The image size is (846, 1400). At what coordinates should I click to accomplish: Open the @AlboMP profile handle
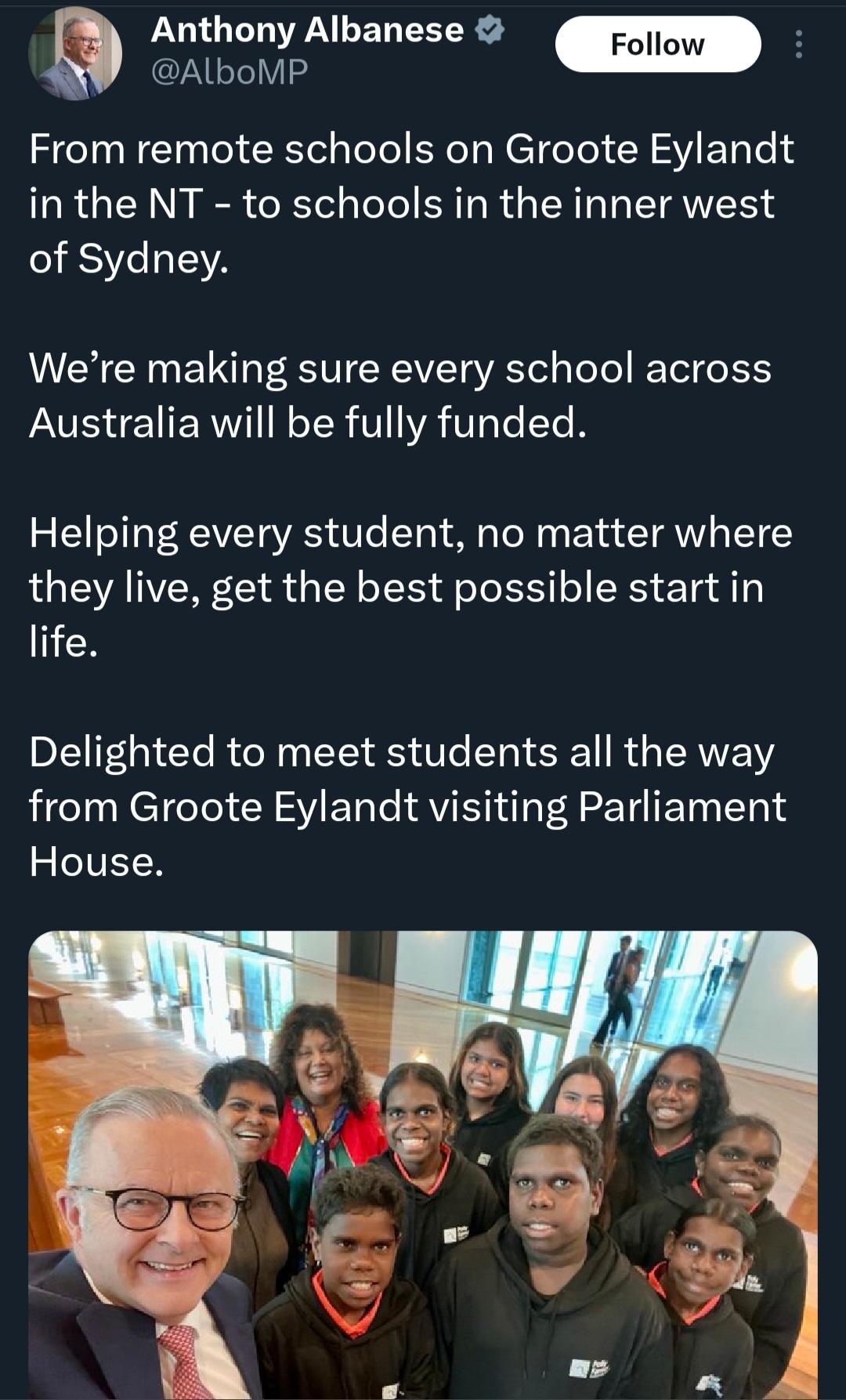point(229,72)
